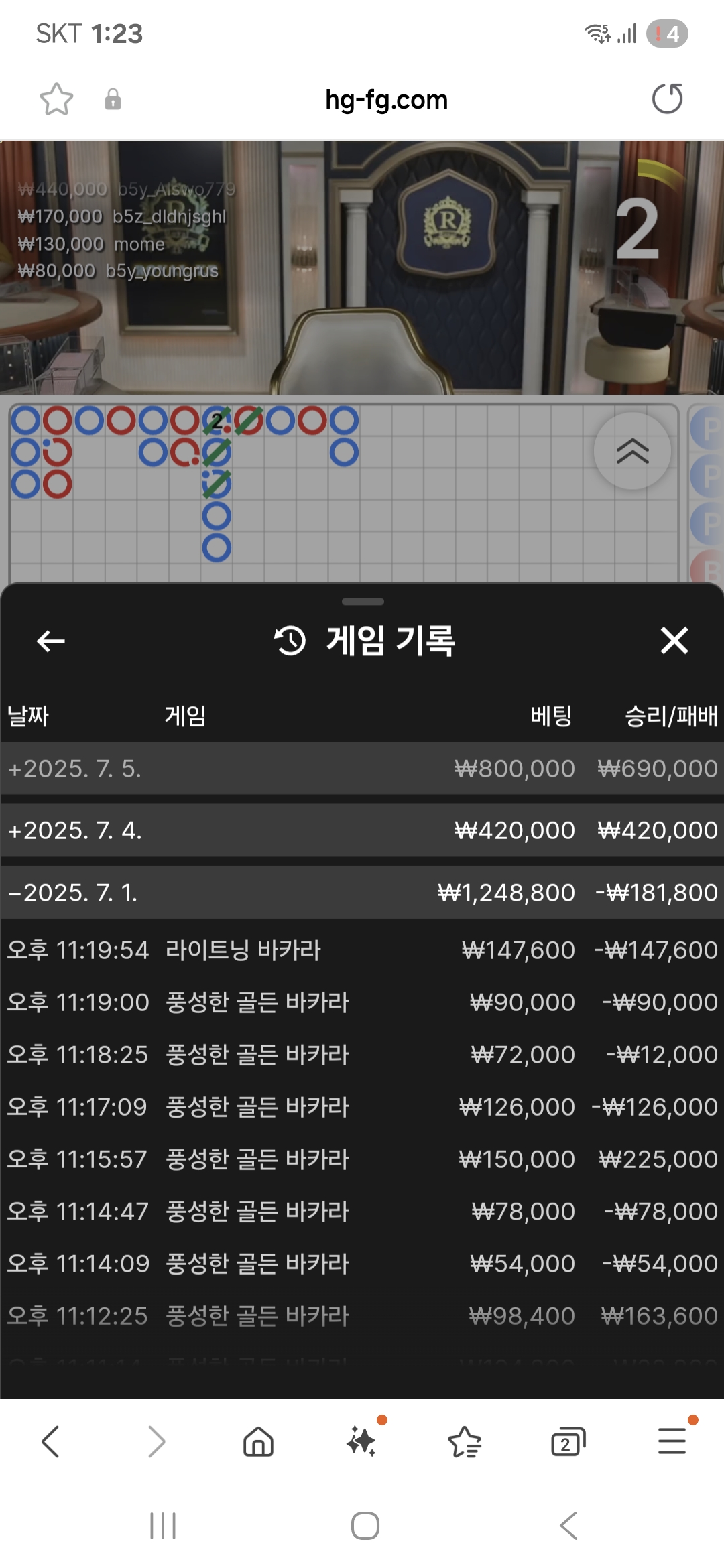Tap the double-chevron up button on the roadmap
Image resolution: width=724 pixels, height=1568 pixels.
click(x=632, y=451)
